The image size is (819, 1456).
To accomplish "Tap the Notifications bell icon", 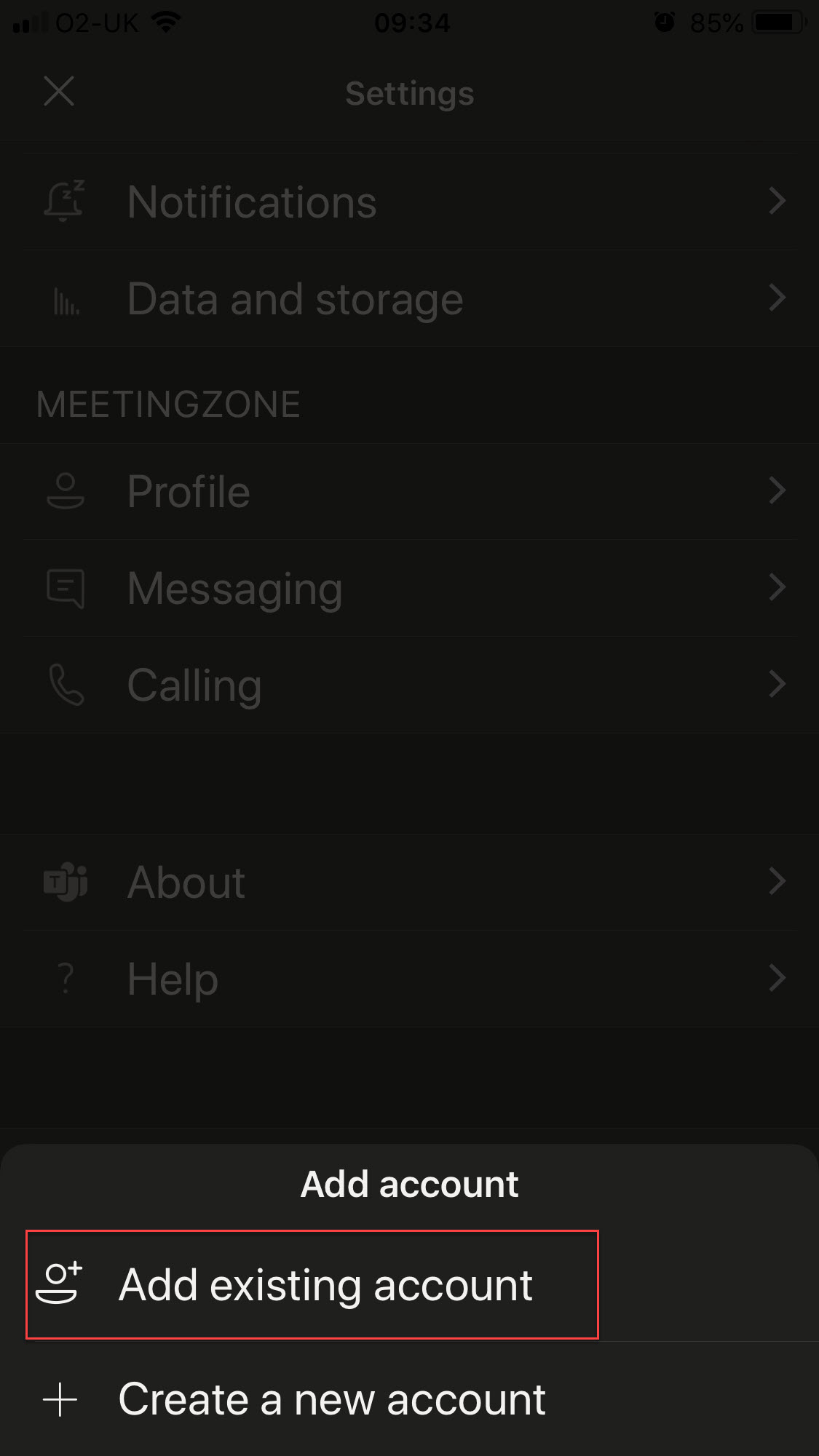I will point(65,202).
